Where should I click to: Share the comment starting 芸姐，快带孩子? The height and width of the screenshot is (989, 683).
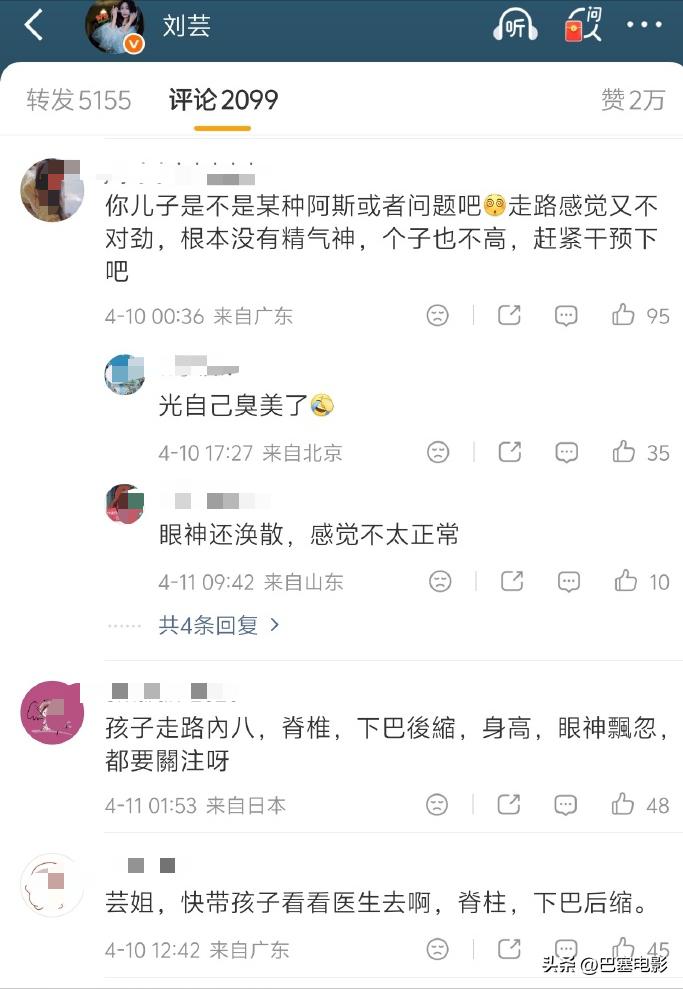point(509,948)
